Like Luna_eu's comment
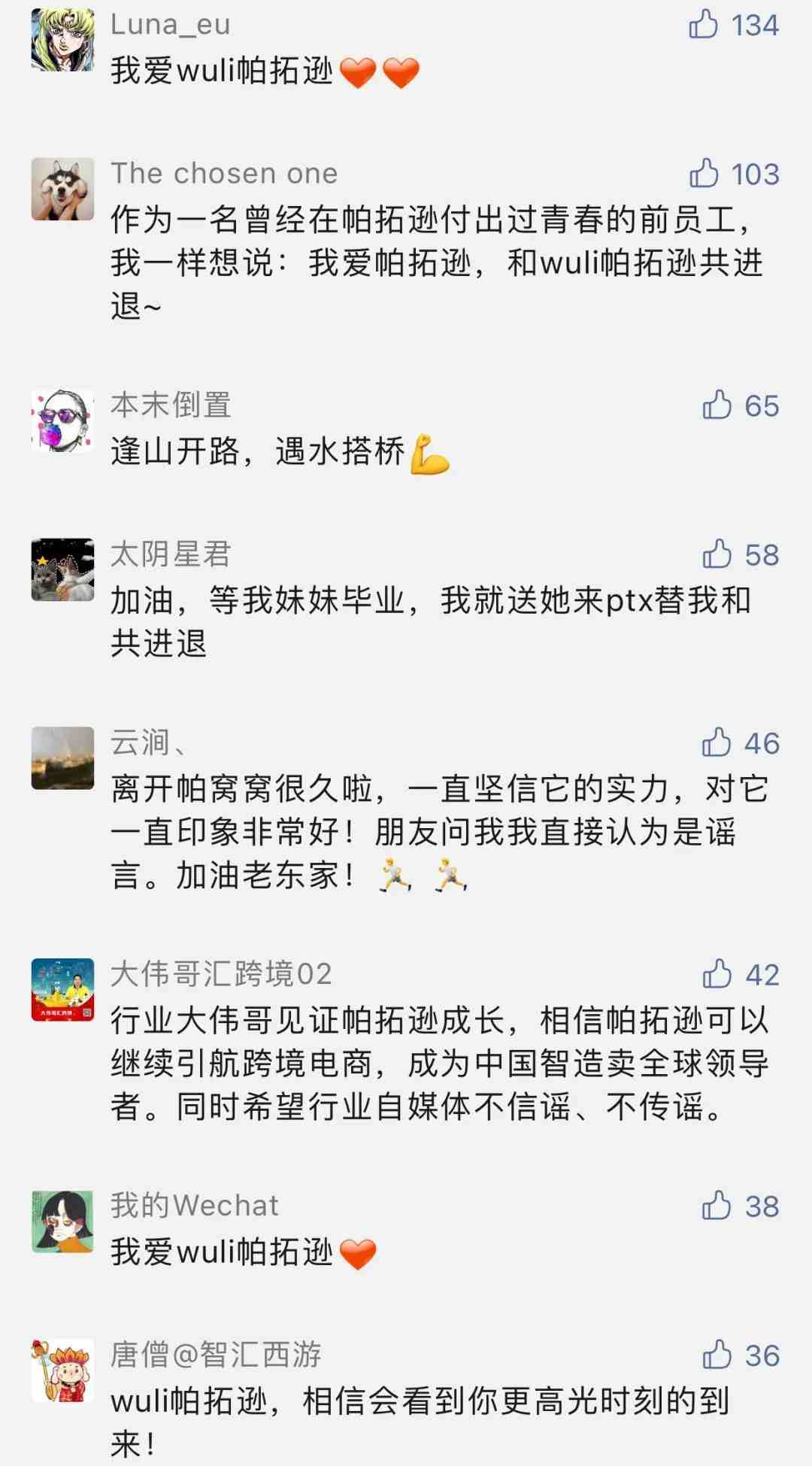 704,24
